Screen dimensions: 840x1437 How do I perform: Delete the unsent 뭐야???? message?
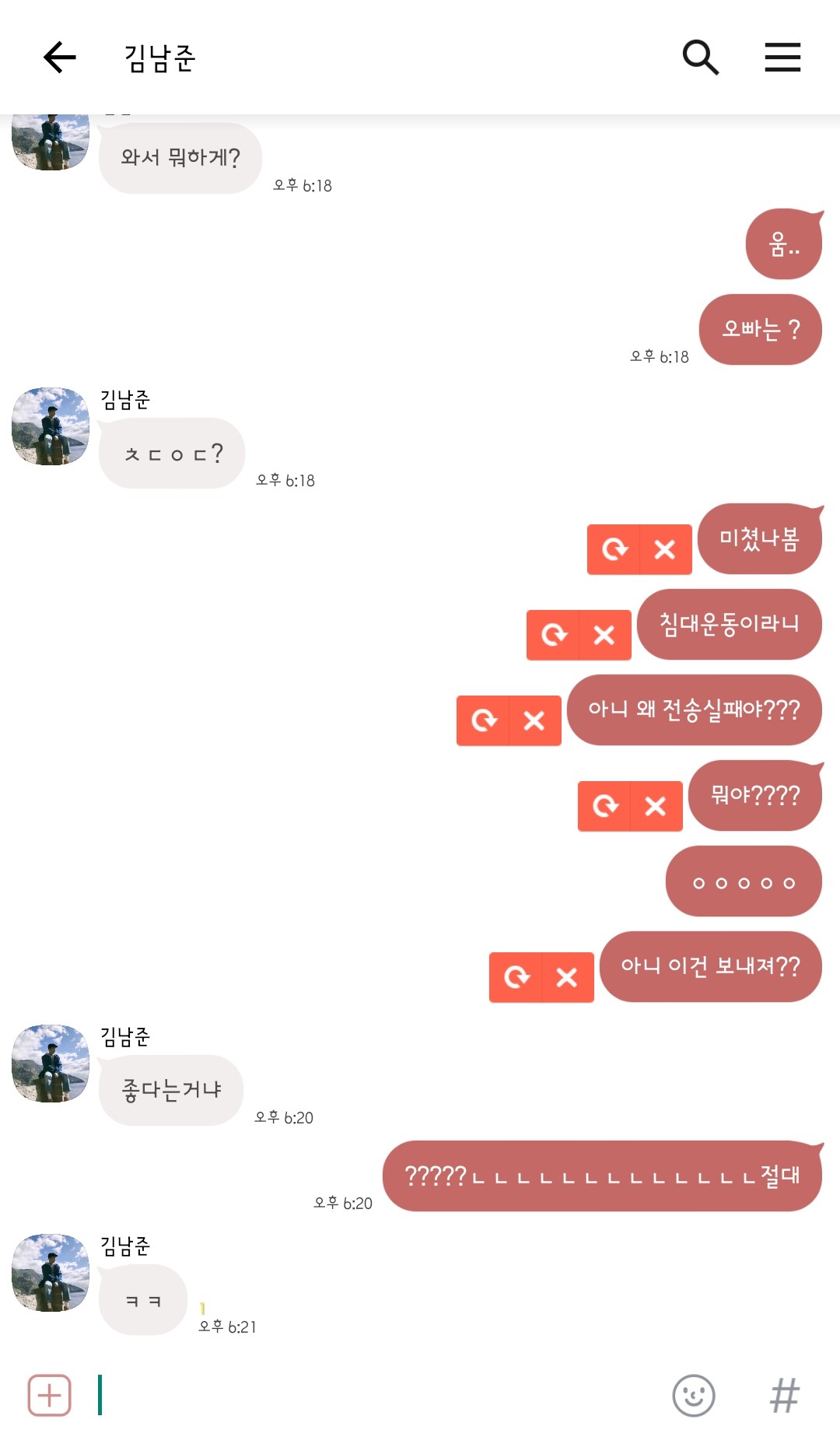[656, 806]
